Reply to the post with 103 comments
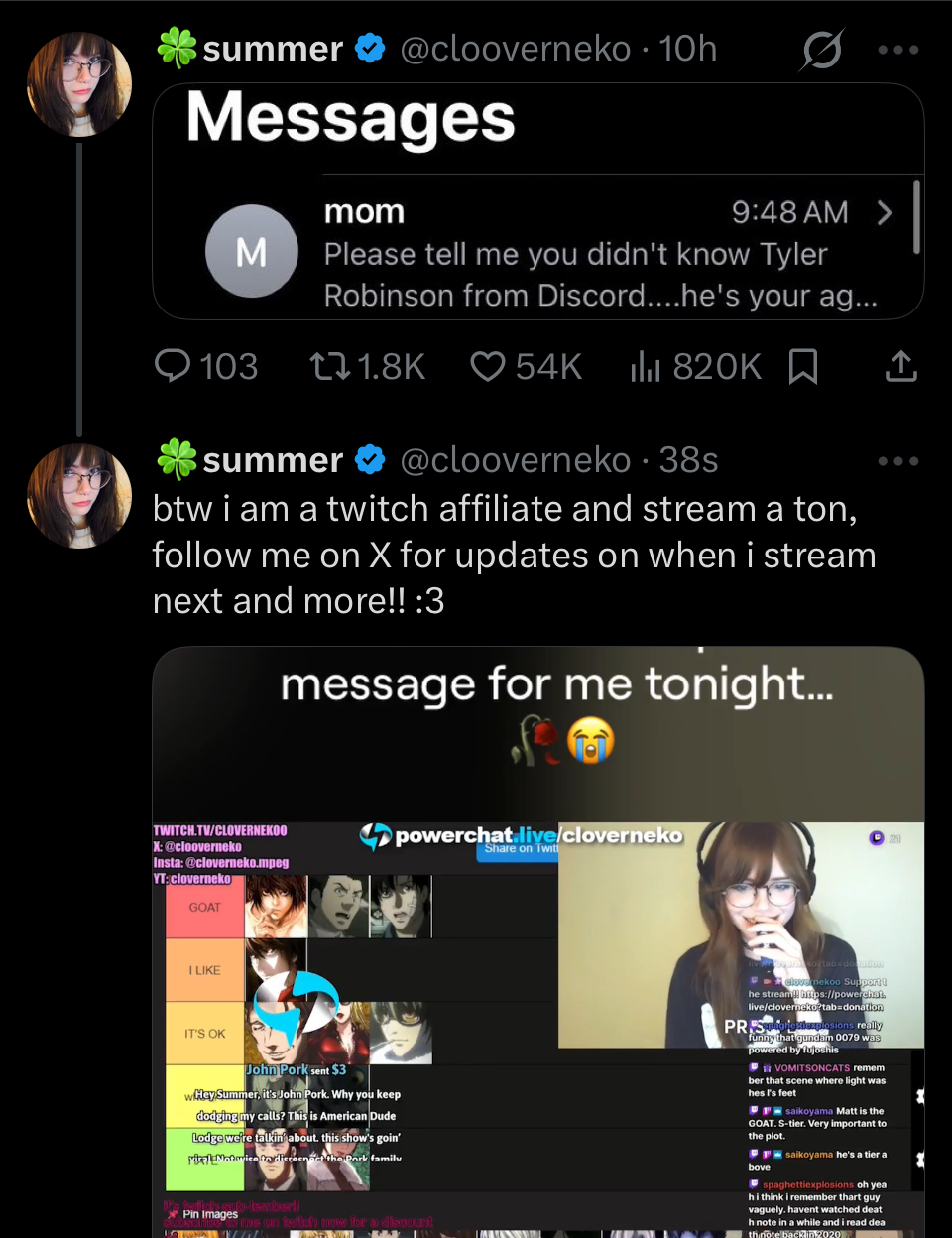Image resolution: width=952 pixels, height=1238 pixels. coord(174,366)
